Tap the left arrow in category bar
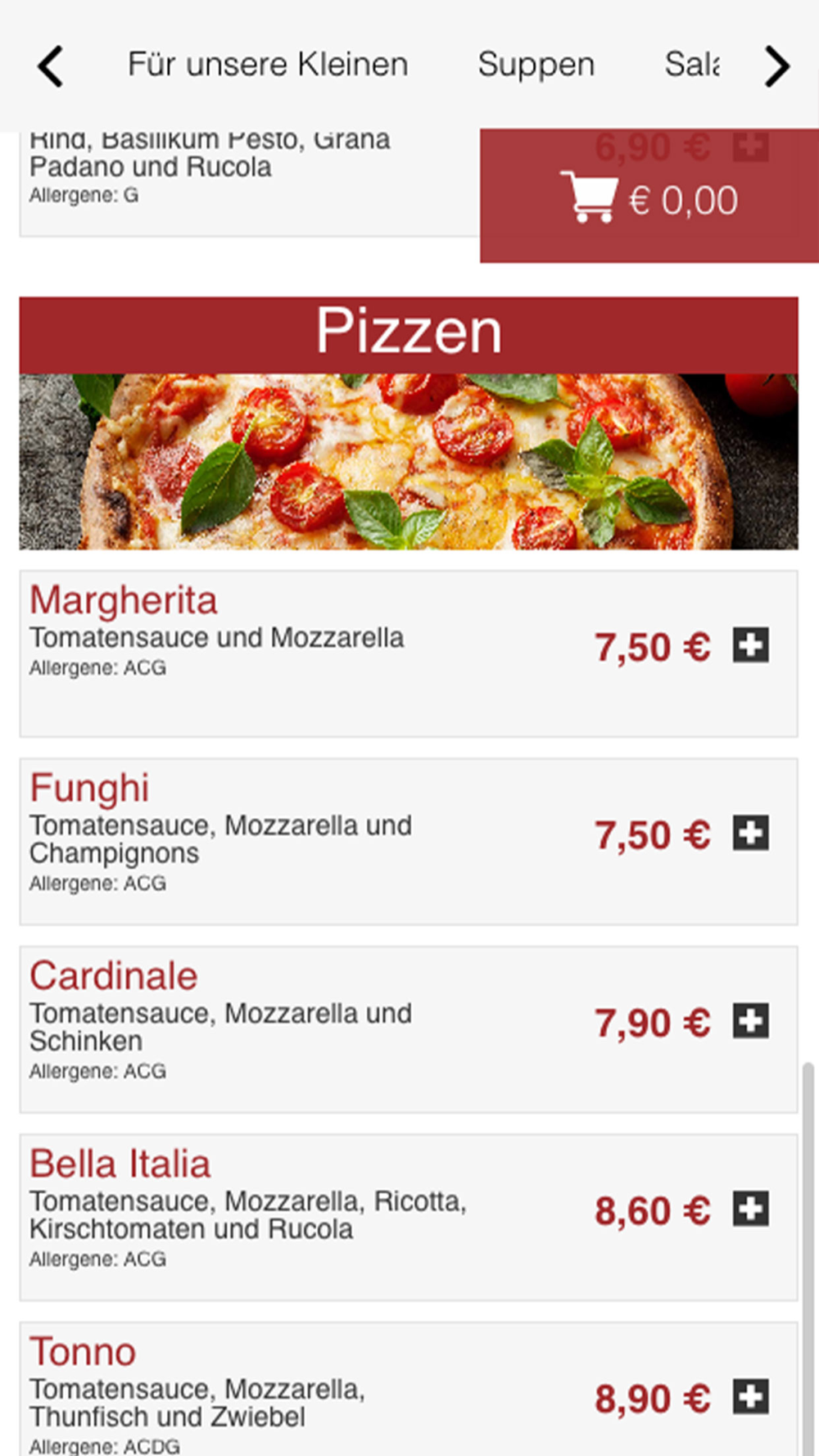819x1456 pixels. [51, 66]
